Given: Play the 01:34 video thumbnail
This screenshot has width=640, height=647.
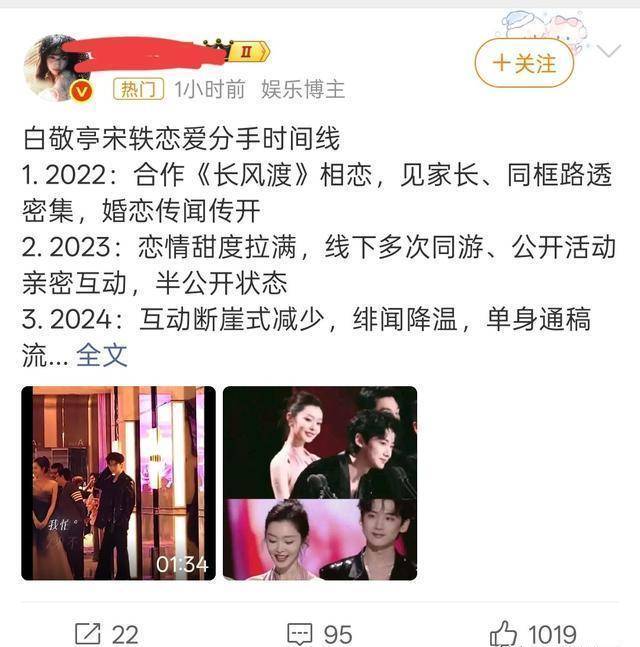Looking at the screenshot, I should tap(118, 483).
